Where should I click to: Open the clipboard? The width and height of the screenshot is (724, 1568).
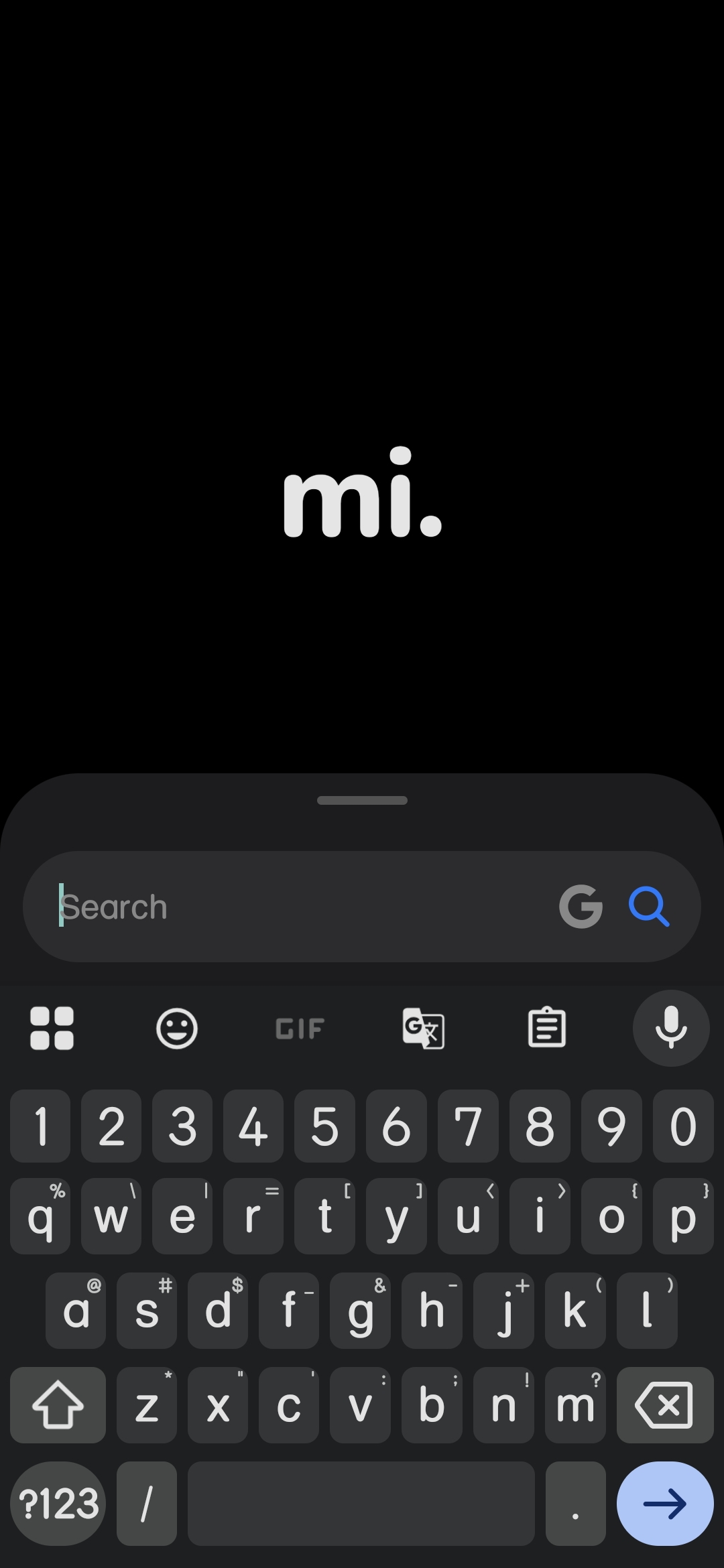[547, 1028]
